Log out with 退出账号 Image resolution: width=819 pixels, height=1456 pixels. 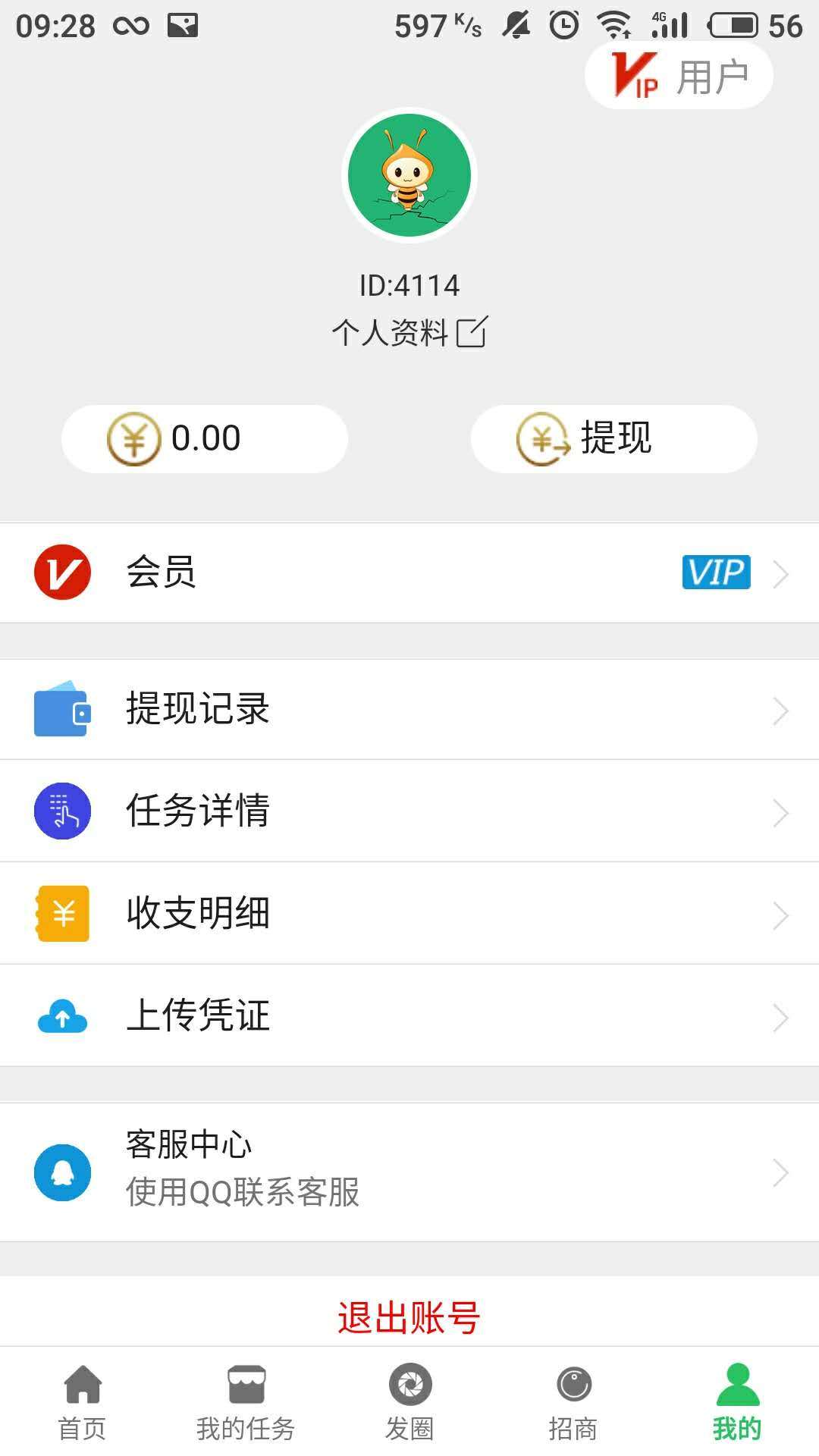(409, 1318)
